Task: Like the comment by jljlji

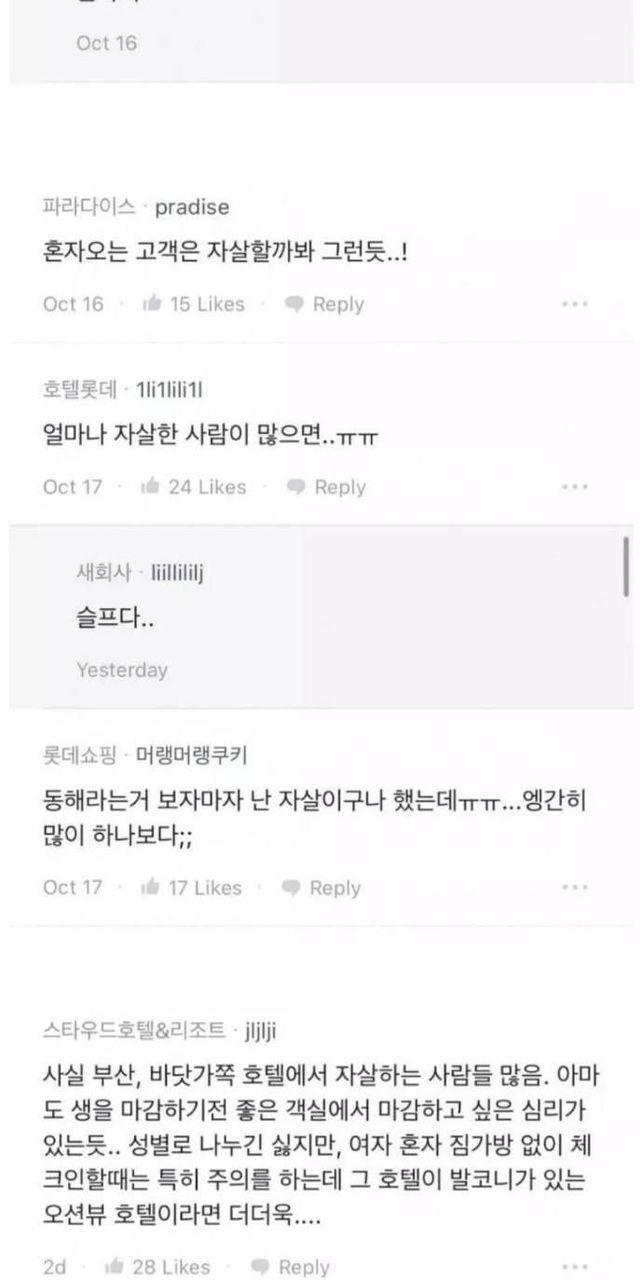Action: click(157, 1267)
